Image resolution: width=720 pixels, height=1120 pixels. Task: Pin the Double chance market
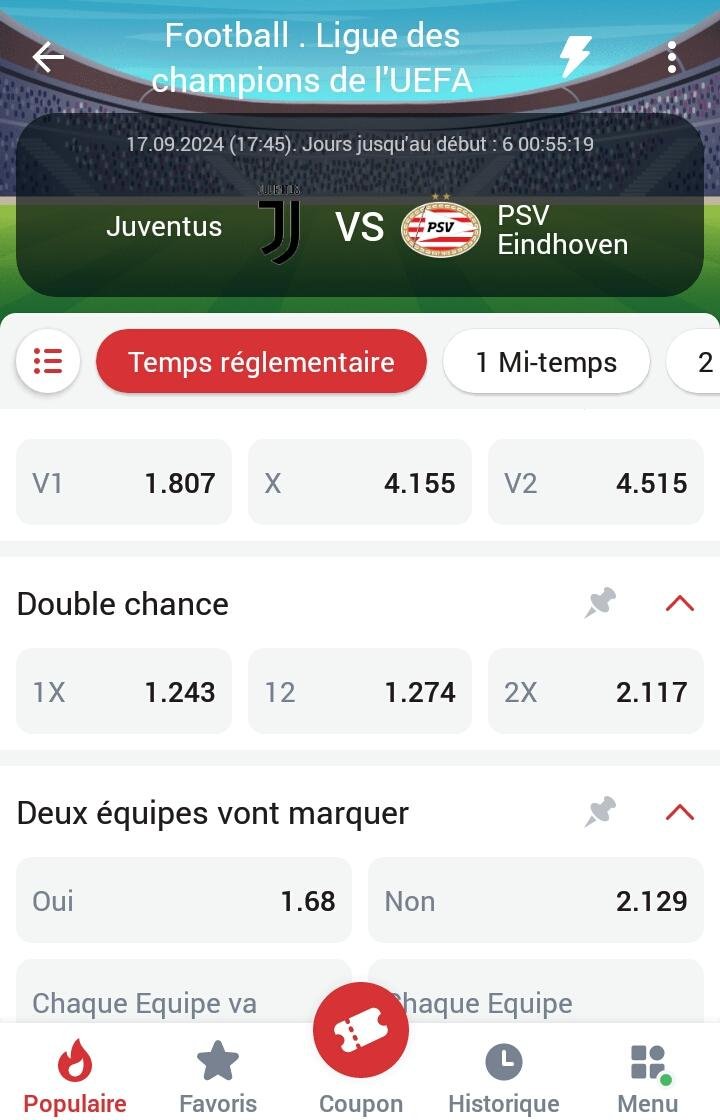point(600,603)
